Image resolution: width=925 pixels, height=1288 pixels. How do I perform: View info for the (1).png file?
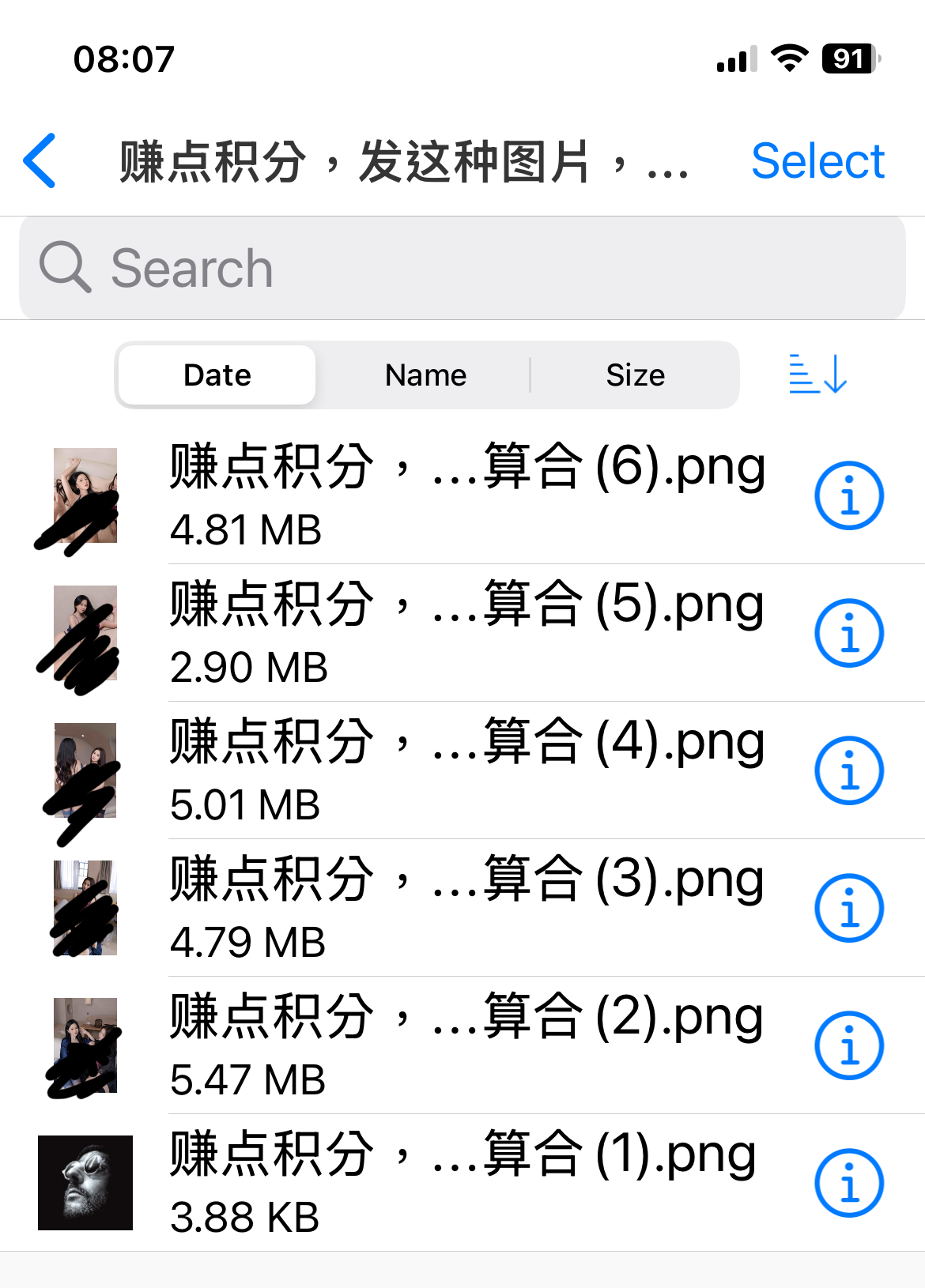(x=848, y=1184)
